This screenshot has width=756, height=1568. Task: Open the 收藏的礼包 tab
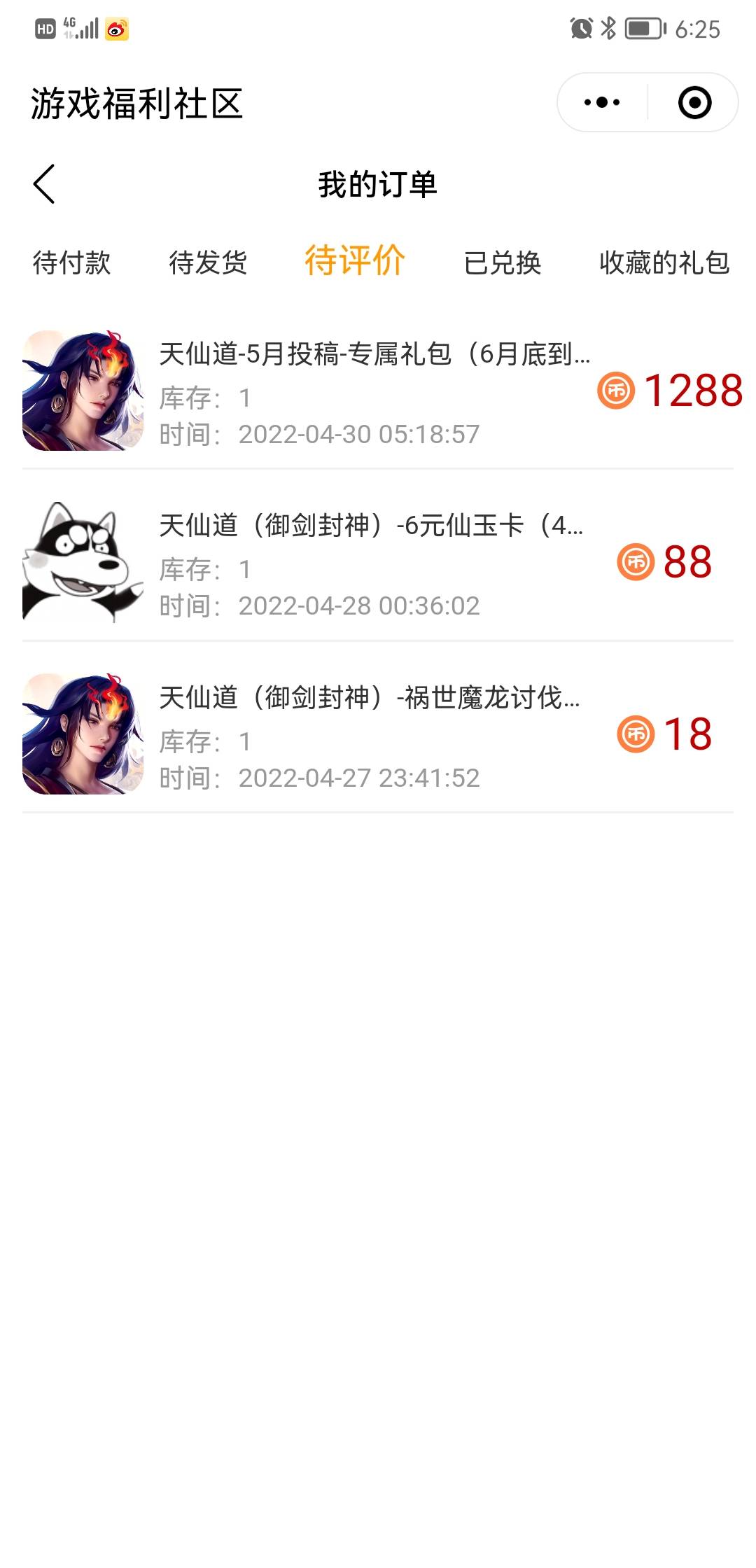[664, 262]
